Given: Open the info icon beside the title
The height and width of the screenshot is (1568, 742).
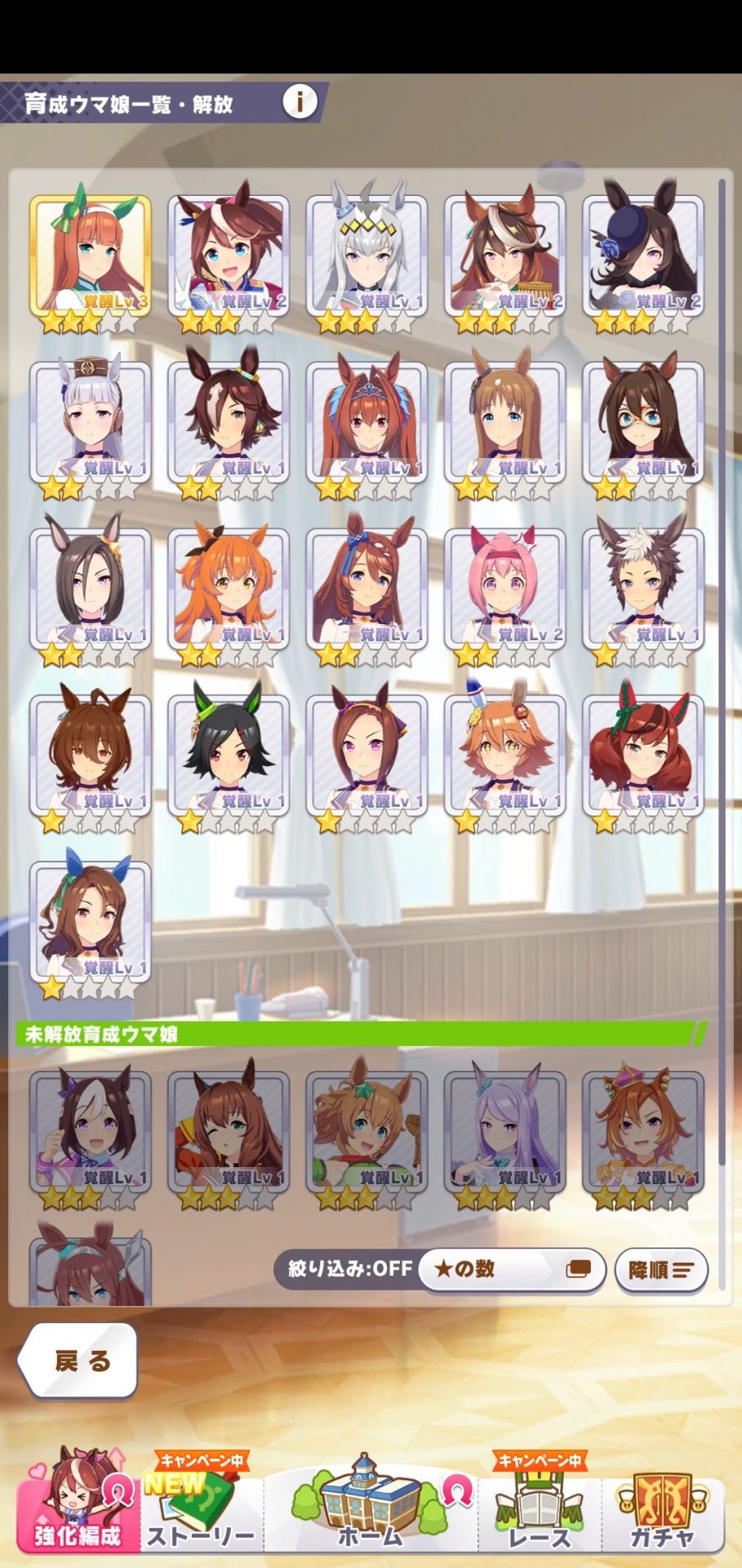Looking at the screenshot, I should 300,103.
